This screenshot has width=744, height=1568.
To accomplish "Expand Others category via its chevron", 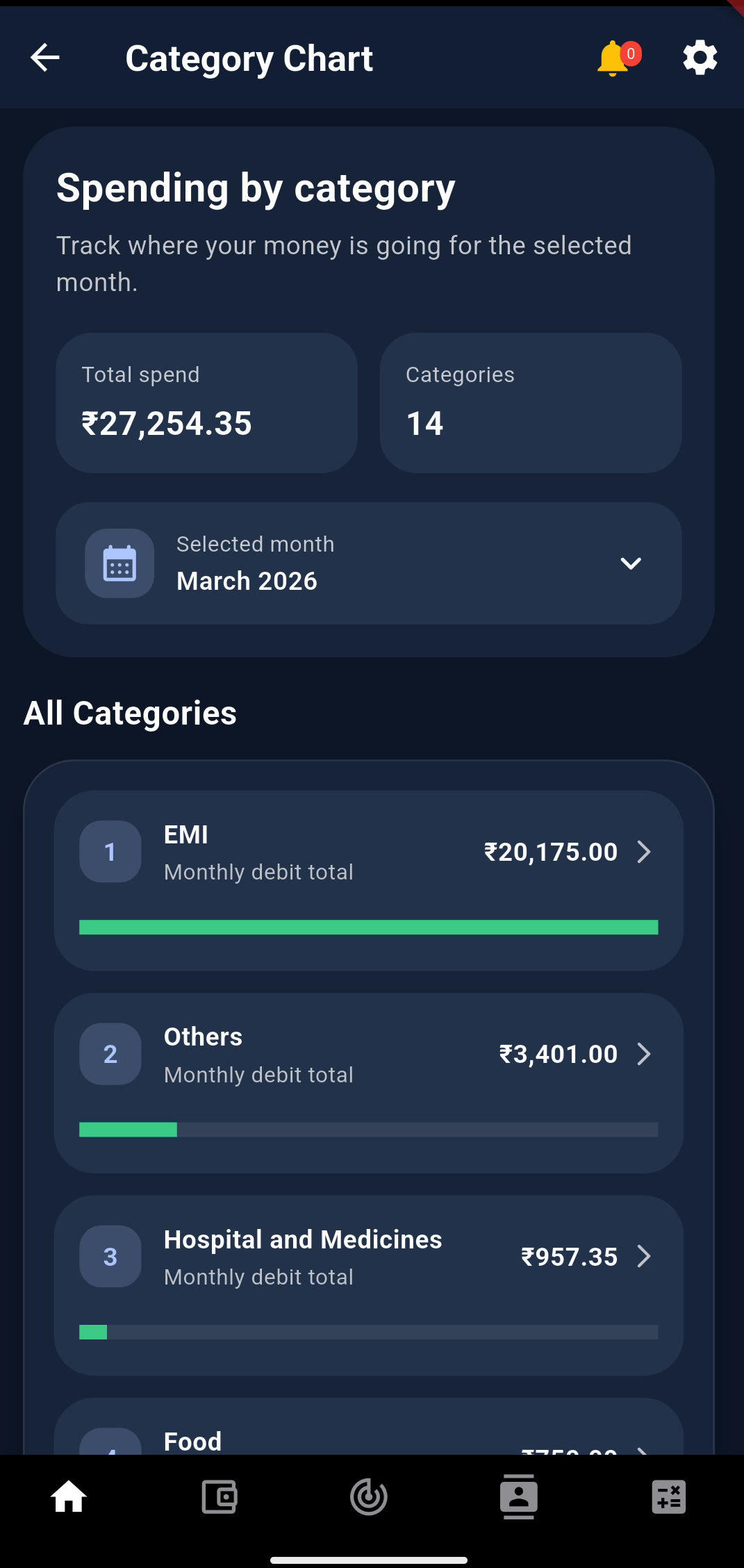I will 645,1053.
